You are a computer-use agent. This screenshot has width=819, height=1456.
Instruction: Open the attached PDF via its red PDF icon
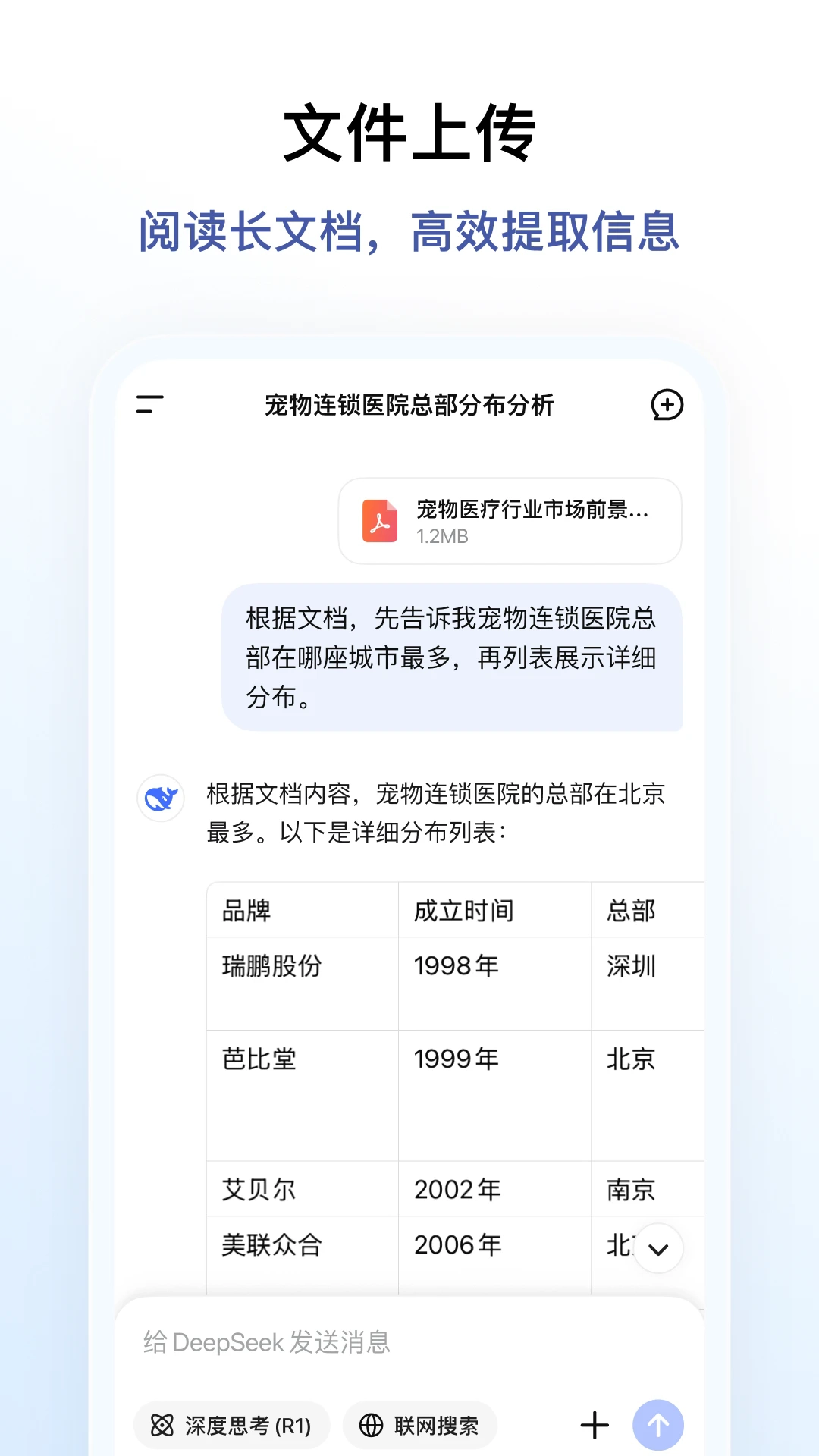coord(378,519)
